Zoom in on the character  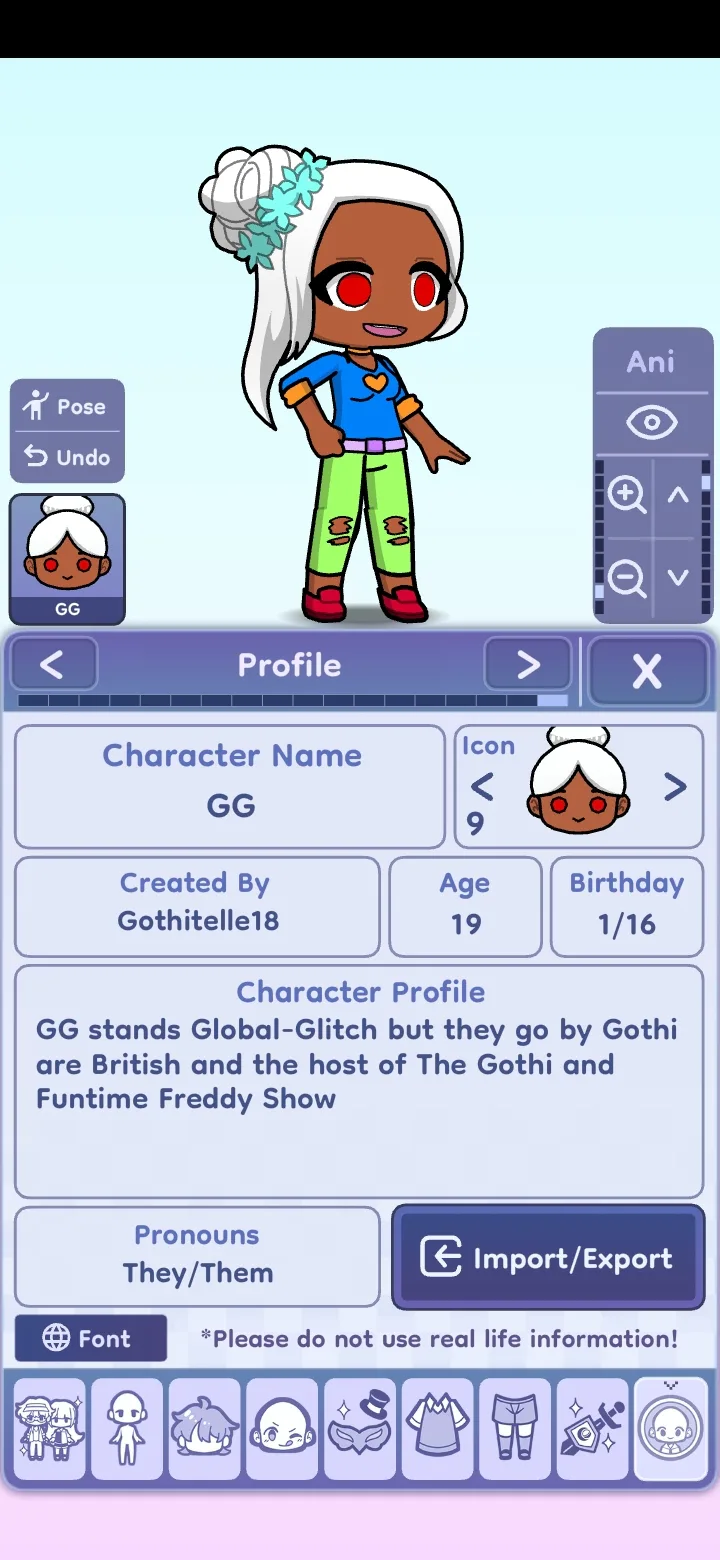pos(627,494)
